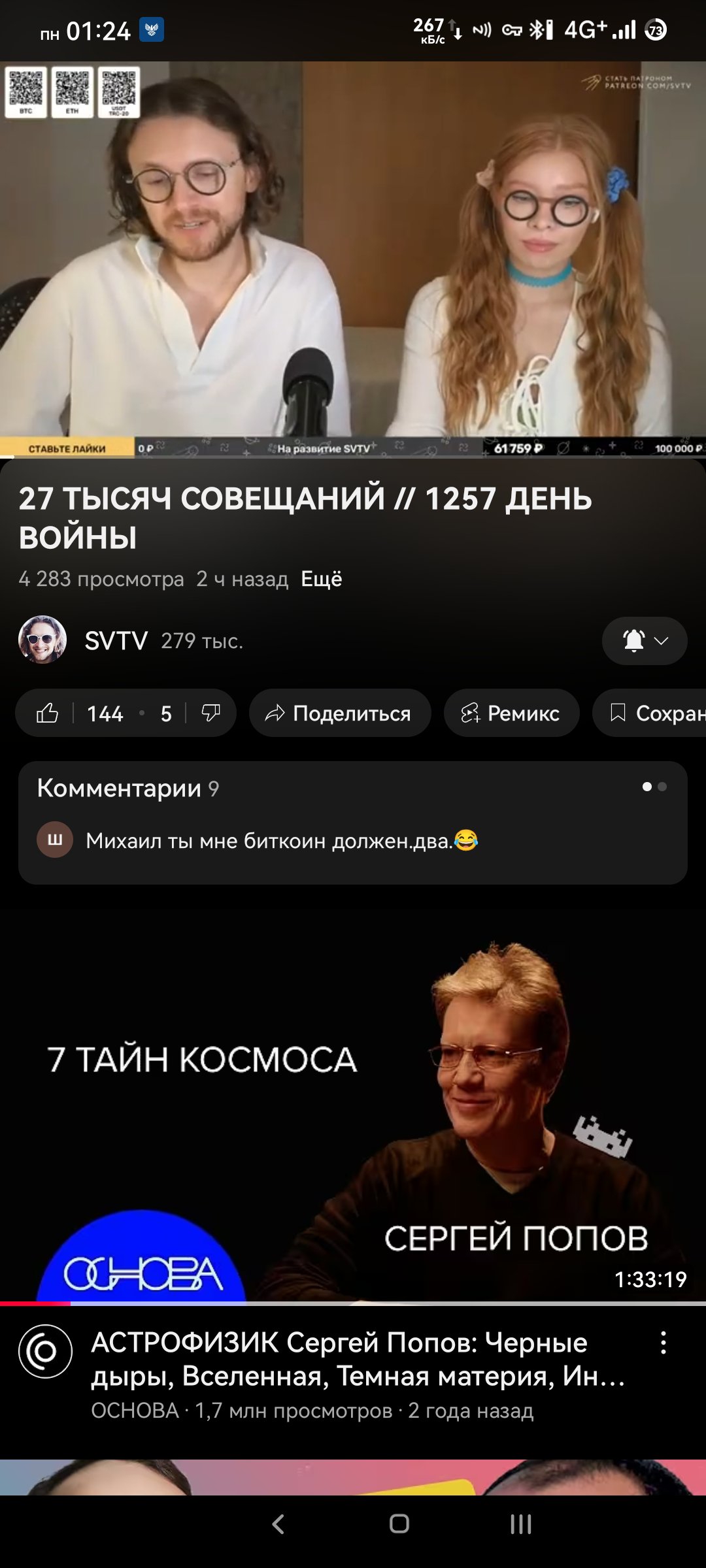706x1568 pixels.
Task: Open the overflow menu for the АСТРОФИЗИК video
Action: click(663, 1343)
